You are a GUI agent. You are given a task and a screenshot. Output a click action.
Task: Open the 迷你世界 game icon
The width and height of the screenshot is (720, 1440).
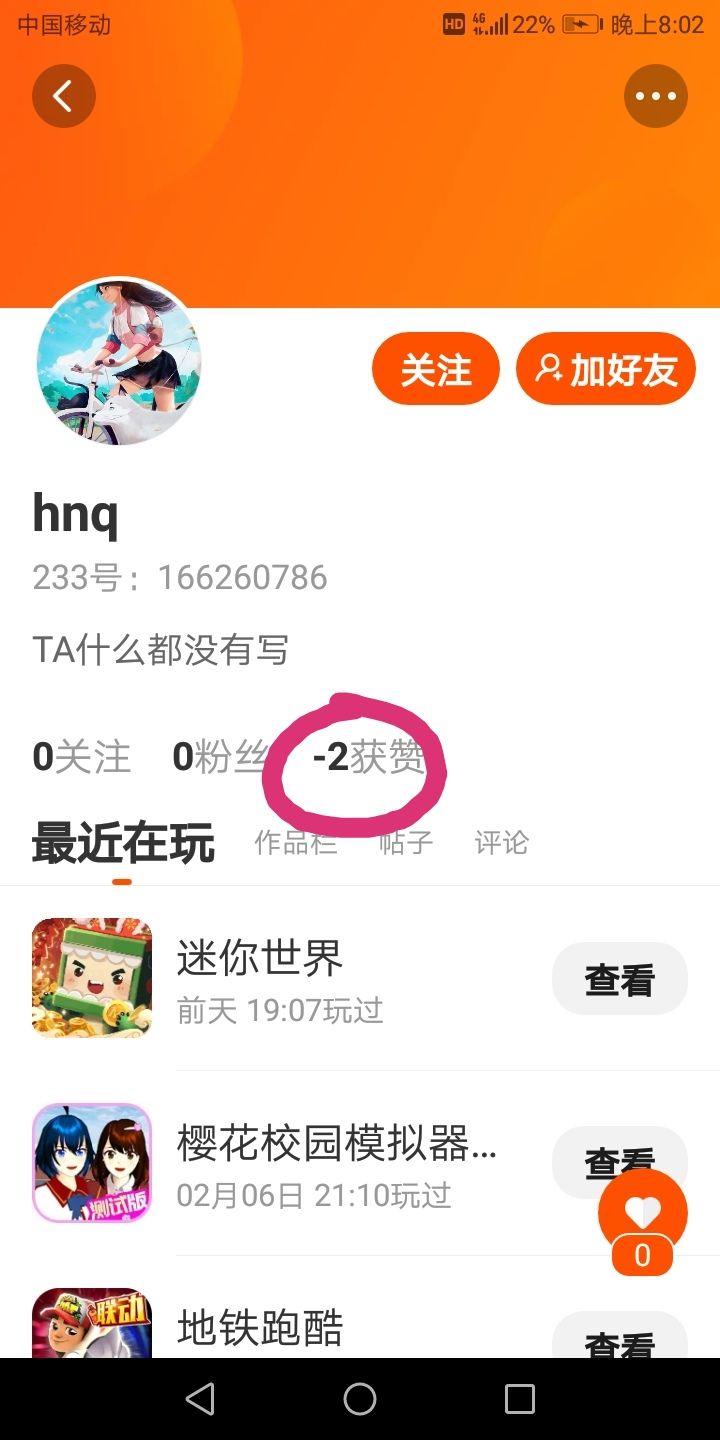tap(92, 978)
